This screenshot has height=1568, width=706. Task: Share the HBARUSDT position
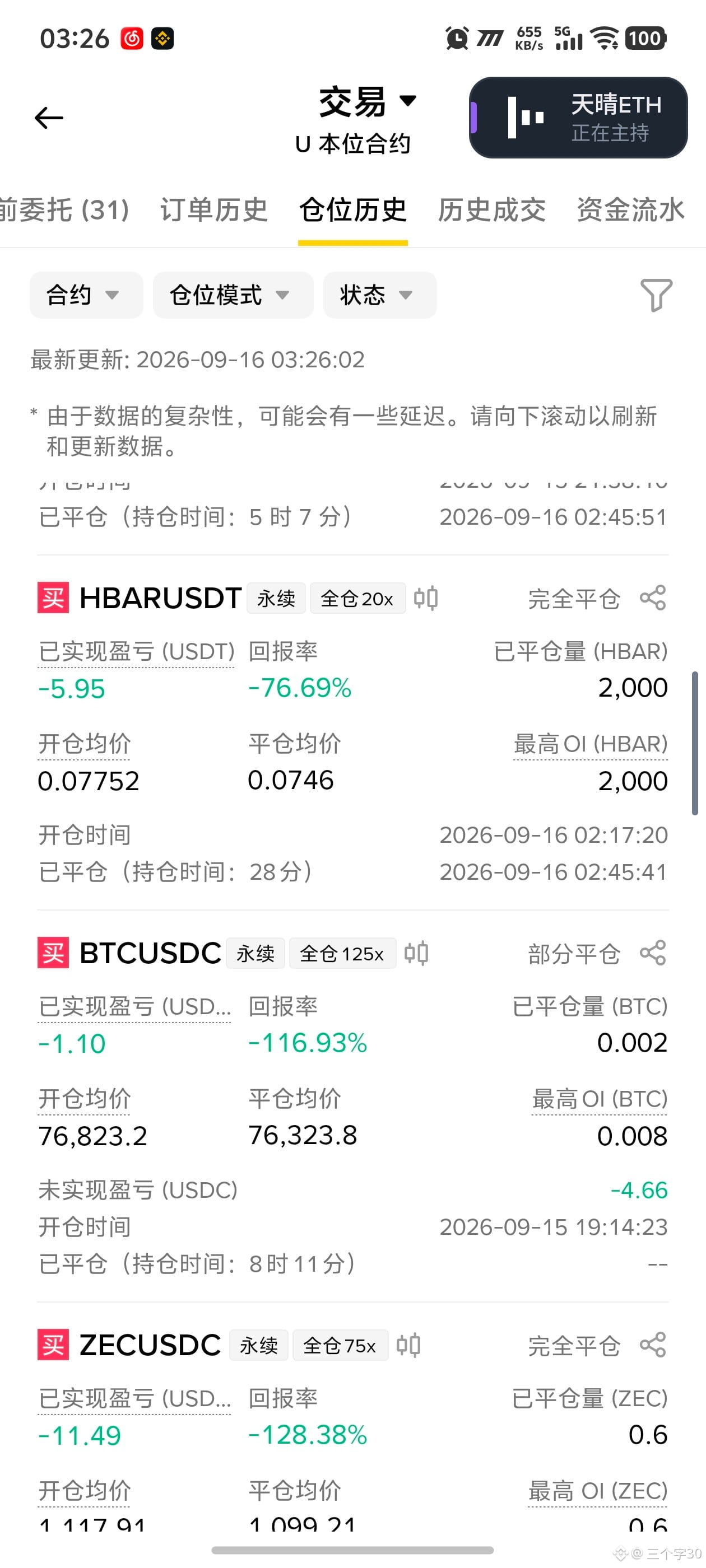[653, 598]
